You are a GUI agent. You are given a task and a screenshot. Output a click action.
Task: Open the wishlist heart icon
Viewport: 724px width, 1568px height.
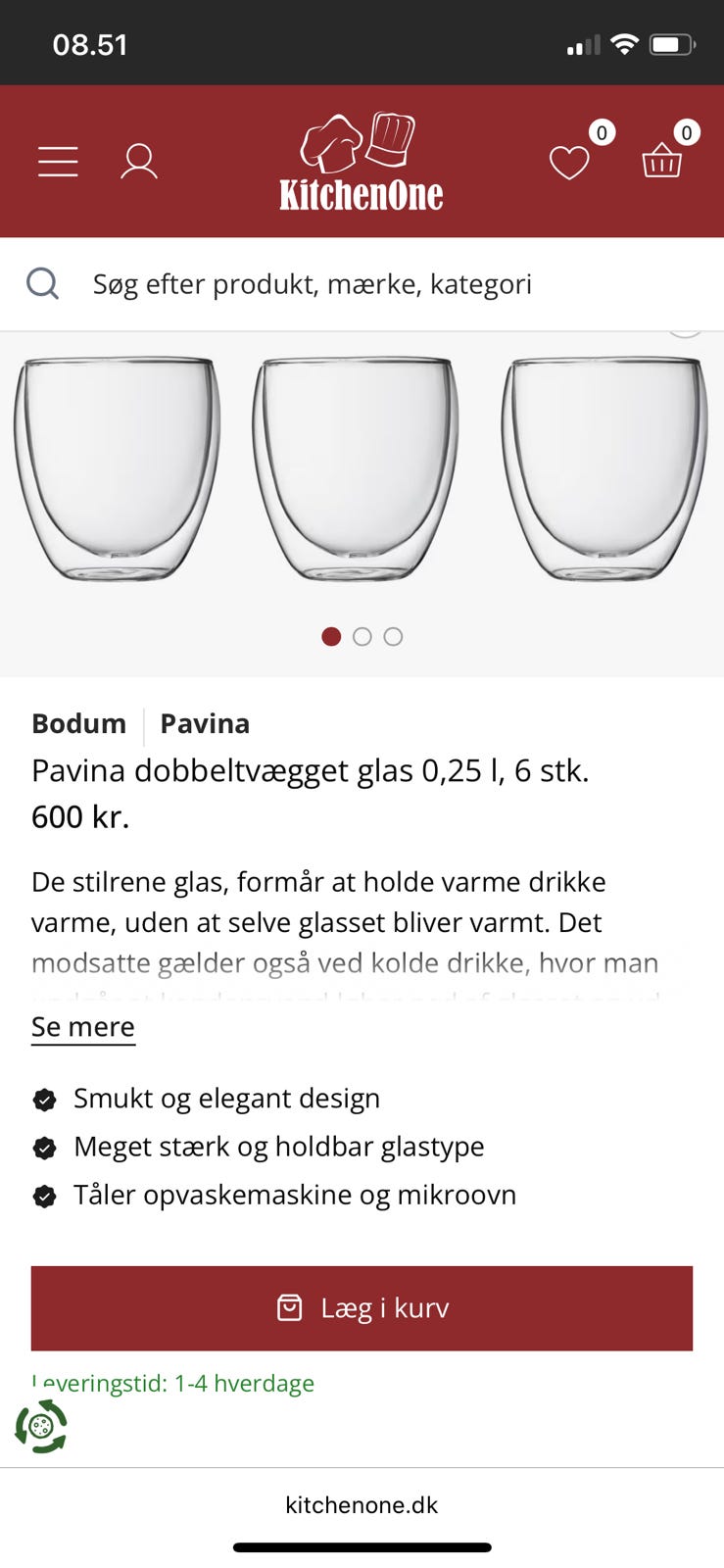569,161
